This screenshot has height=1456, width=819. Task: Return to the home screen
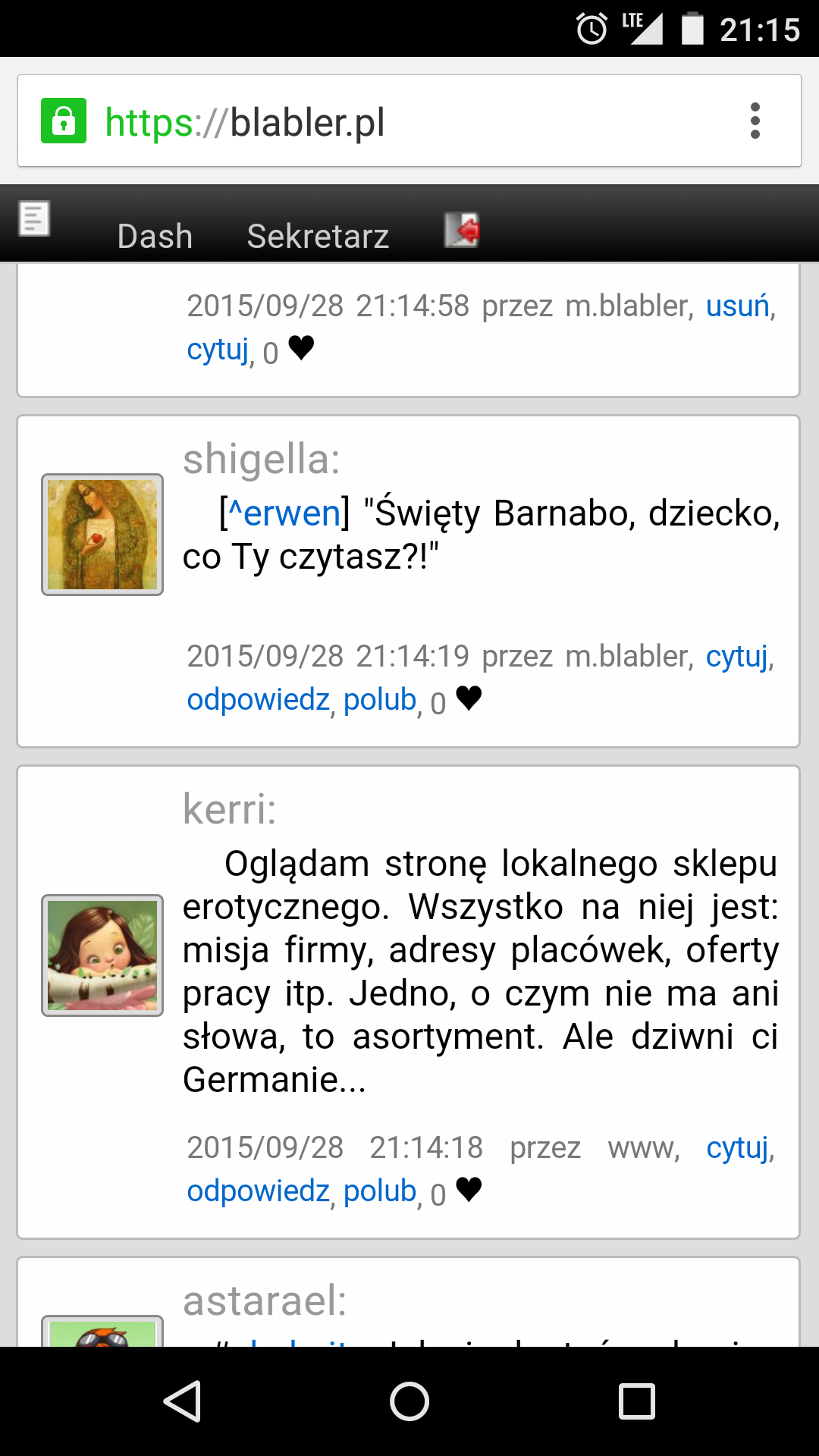pyautogui.click(x=409, y=1401)
